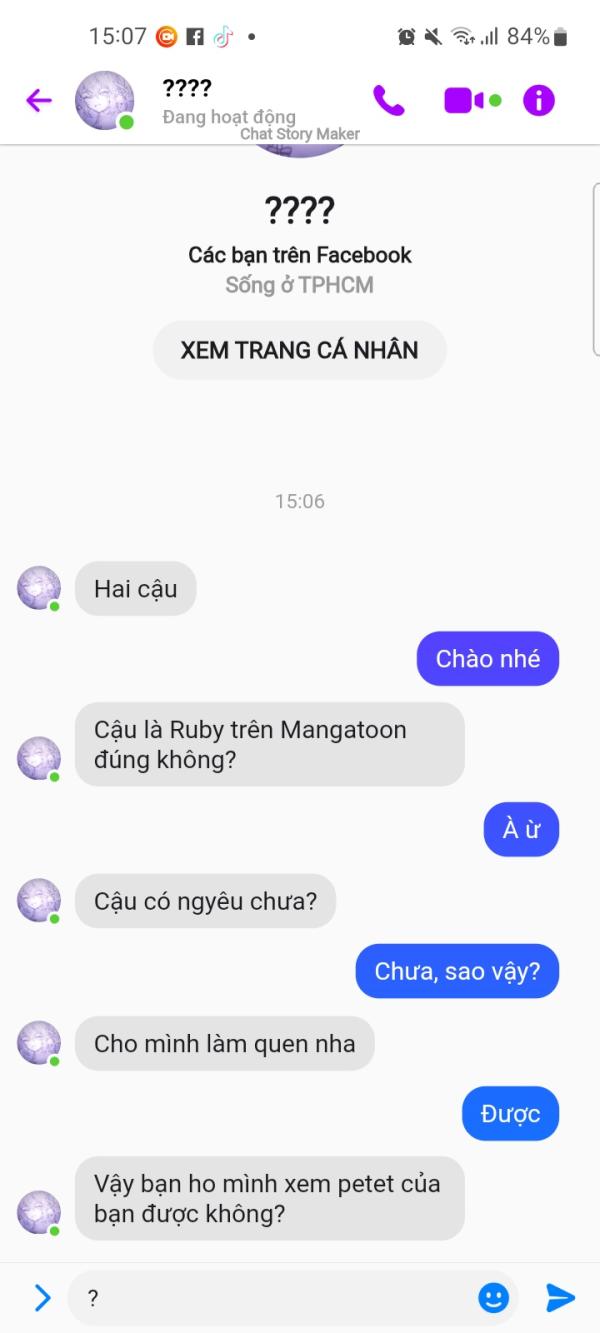600x1333 pixels.
Task: Go back using the purple arrow
Action: [38, 100]
